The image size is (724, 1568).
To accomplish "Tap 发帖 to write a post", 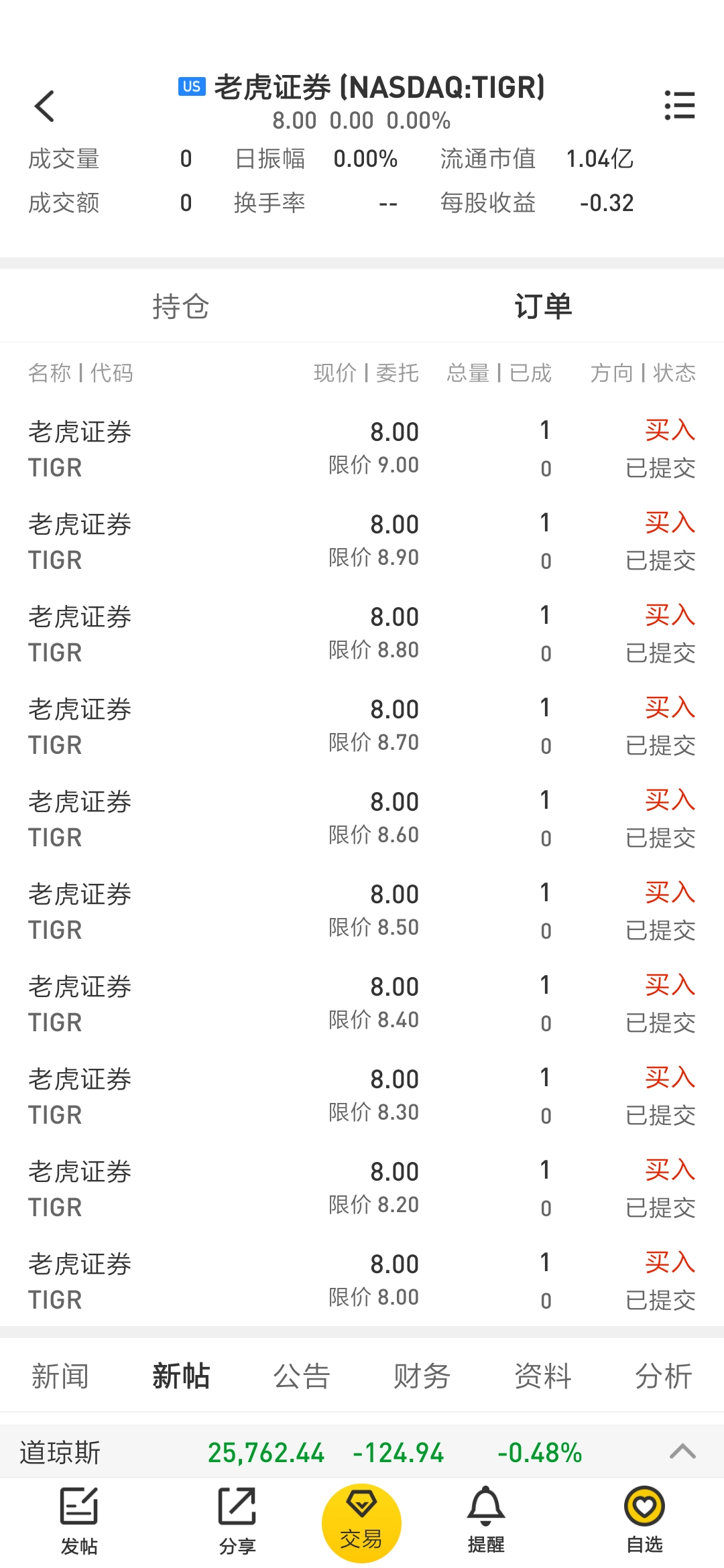I will (79, 1521).
